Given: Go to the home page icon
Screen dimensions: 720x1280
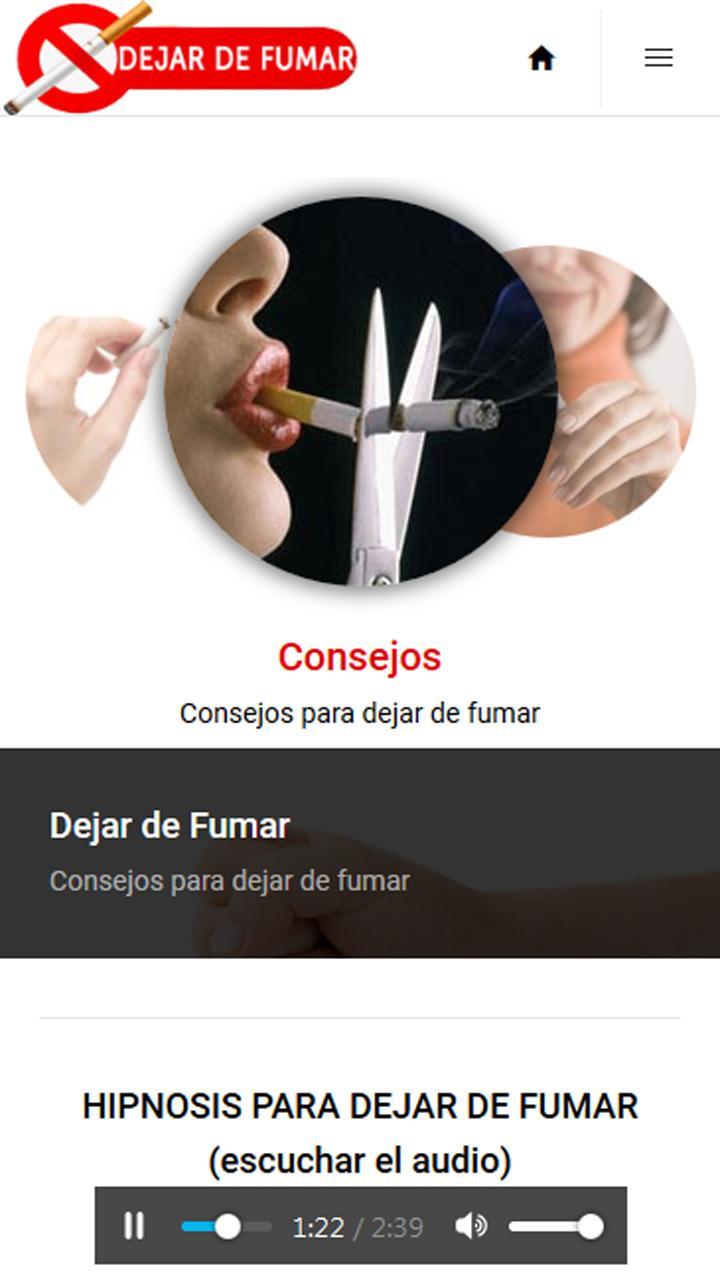Looking at the screenshot, I should click(541, 58).
